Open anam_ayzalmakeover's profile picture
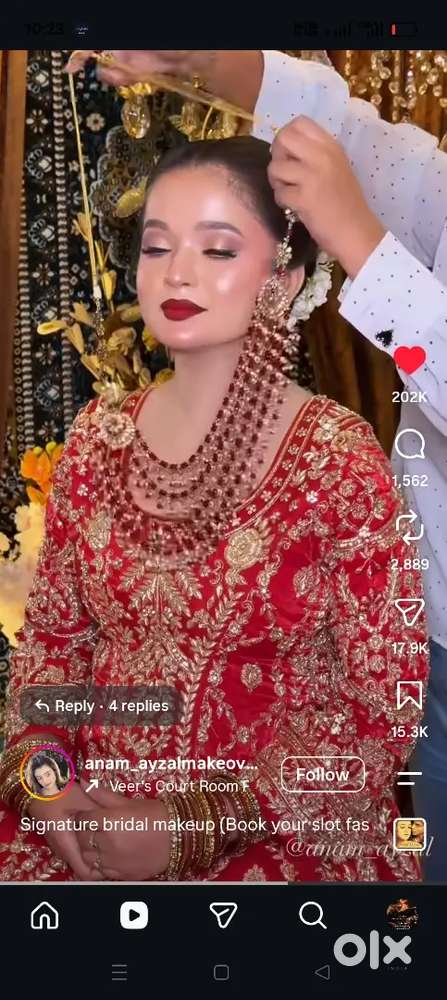447x1000 pixels. pyautogui.click(x=47, y=772)
